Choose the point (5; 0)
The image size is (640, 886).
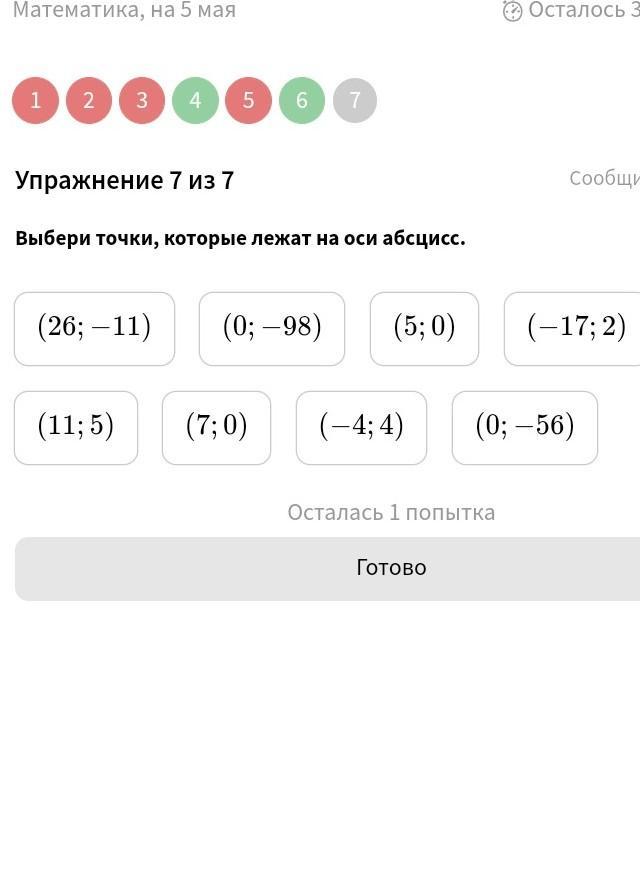pyautogui.click(x=424, y=329)
